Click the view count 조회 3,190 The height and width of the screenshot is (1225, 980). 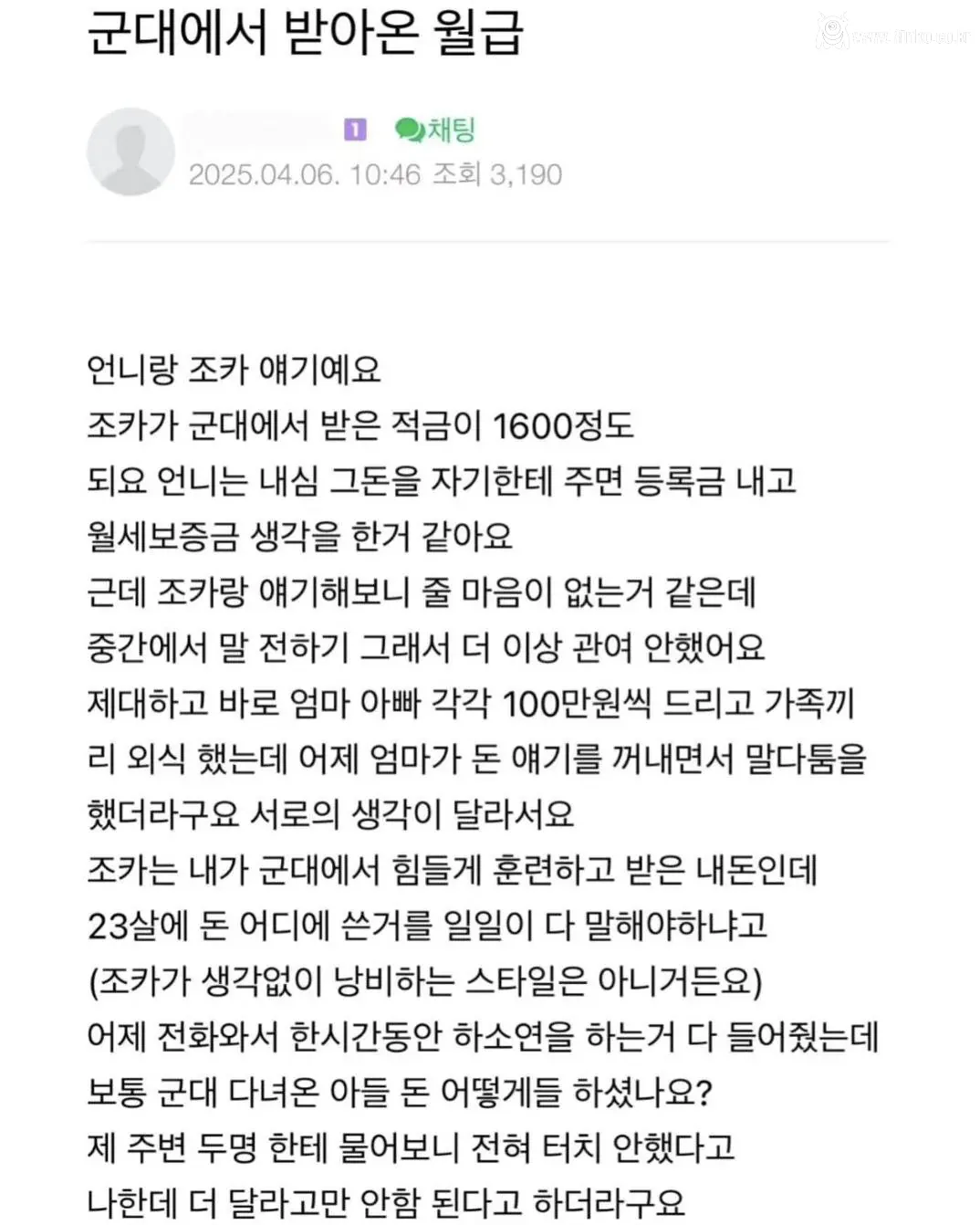496,173
